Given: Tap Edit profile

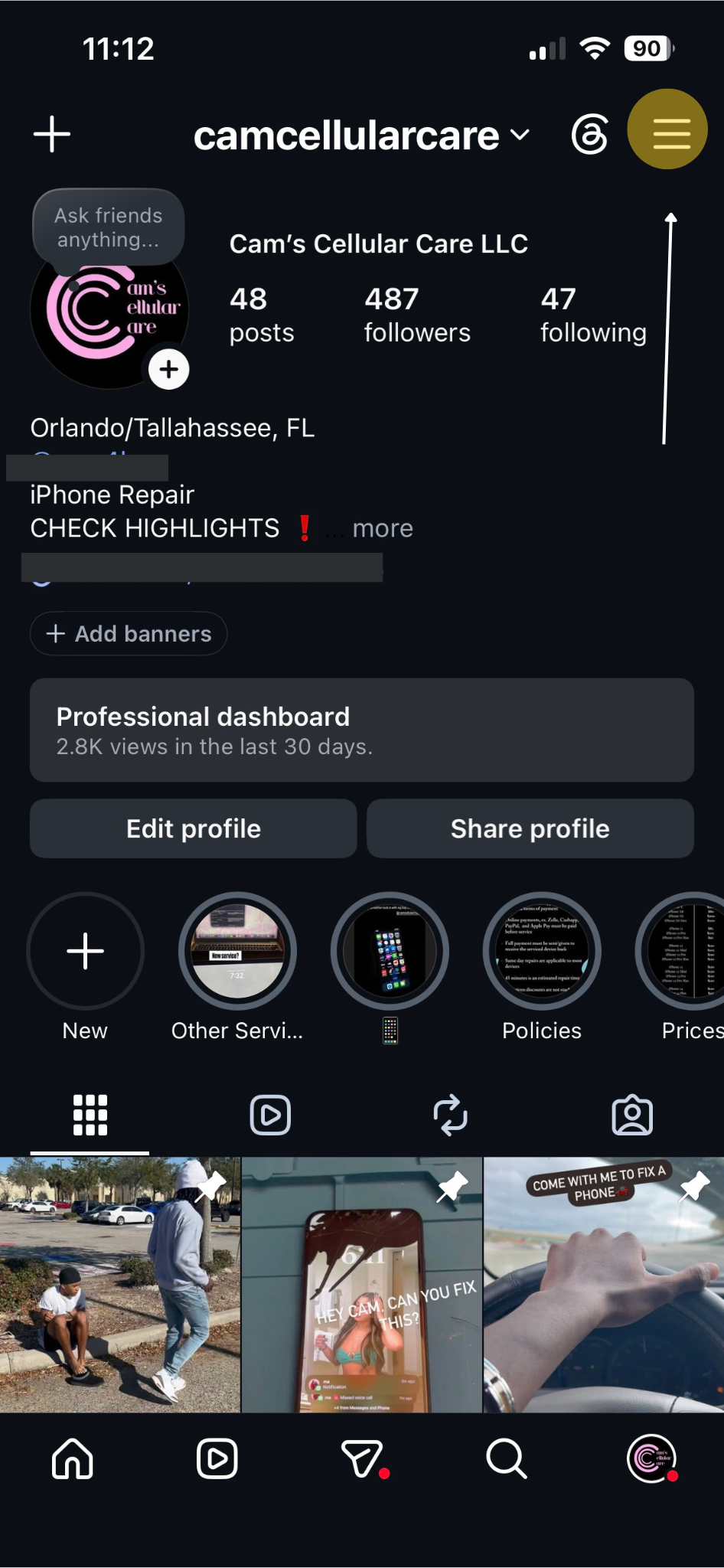Looking at the screenshot, I should pos(194,828).
